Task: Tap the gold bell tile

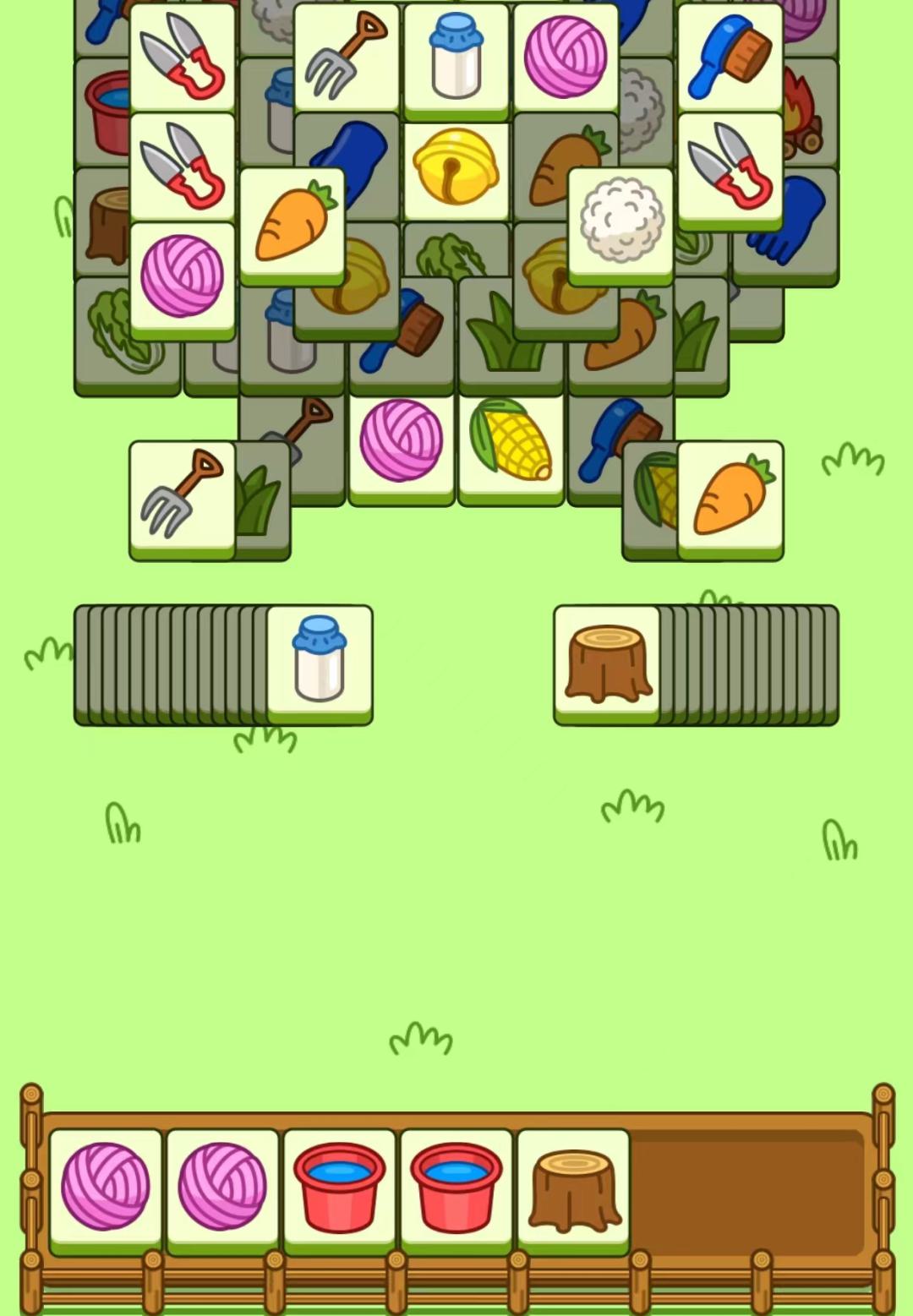Action: pyautogui.click(x=456, y=167)
